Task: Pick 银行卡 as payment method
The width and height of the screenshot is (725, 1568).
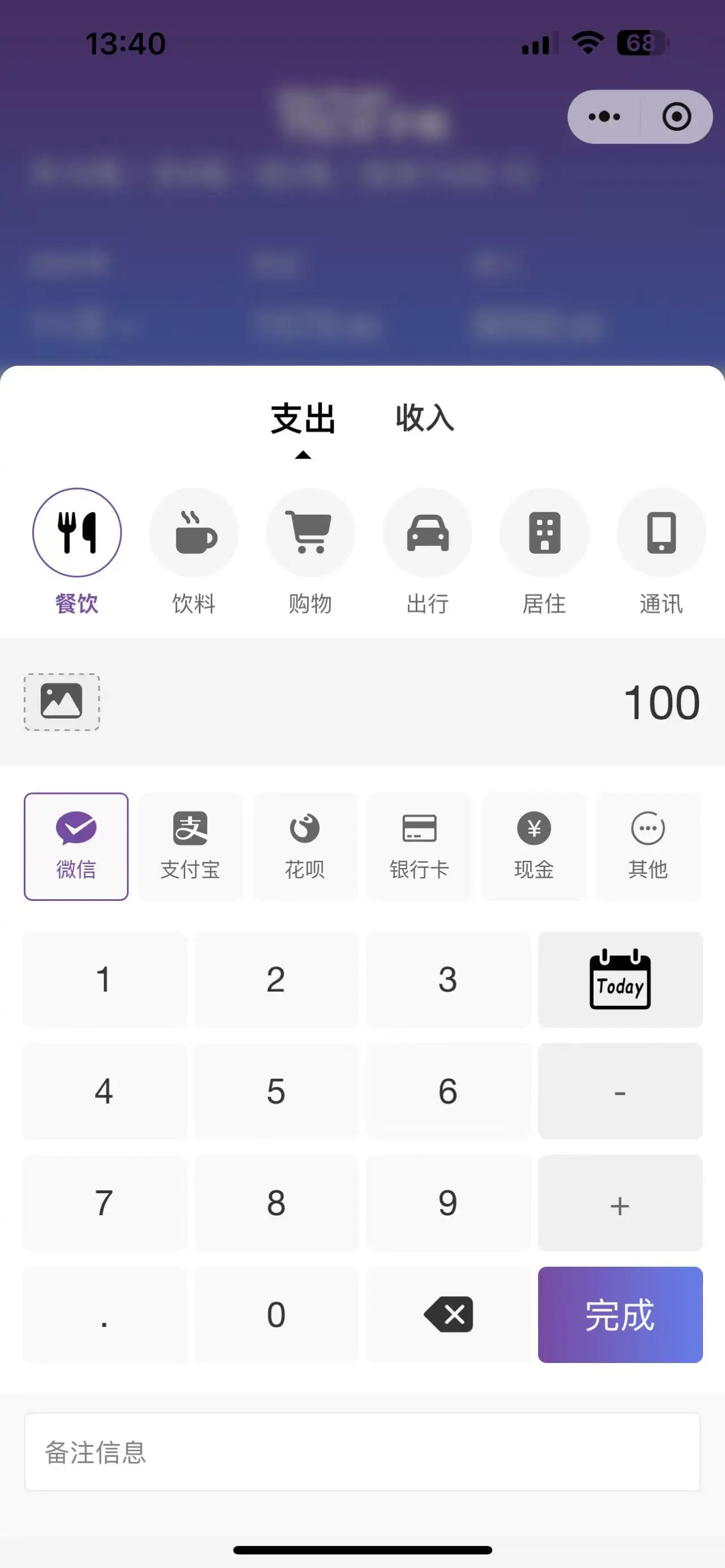Action: 419,846
